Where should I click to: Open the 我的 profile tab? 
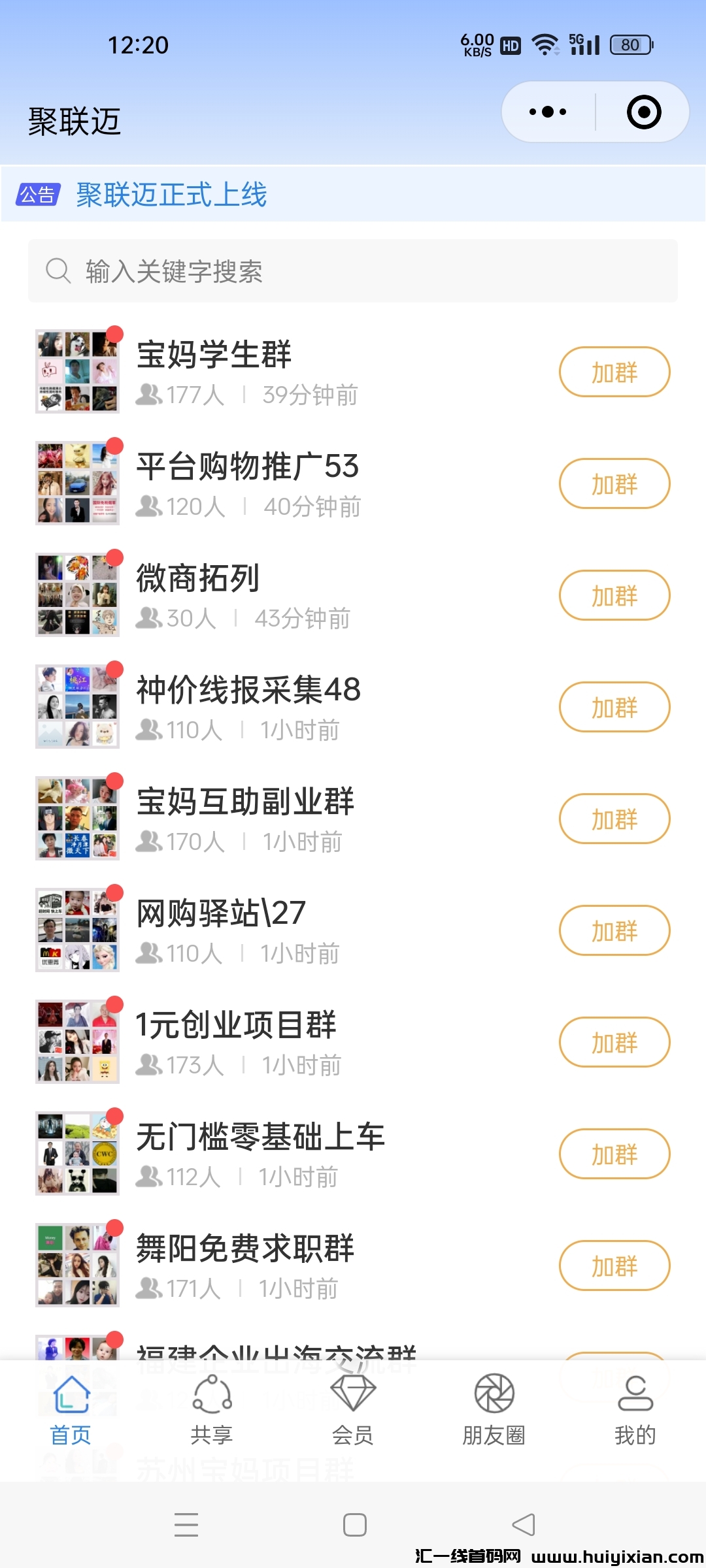coord(635,1408)
